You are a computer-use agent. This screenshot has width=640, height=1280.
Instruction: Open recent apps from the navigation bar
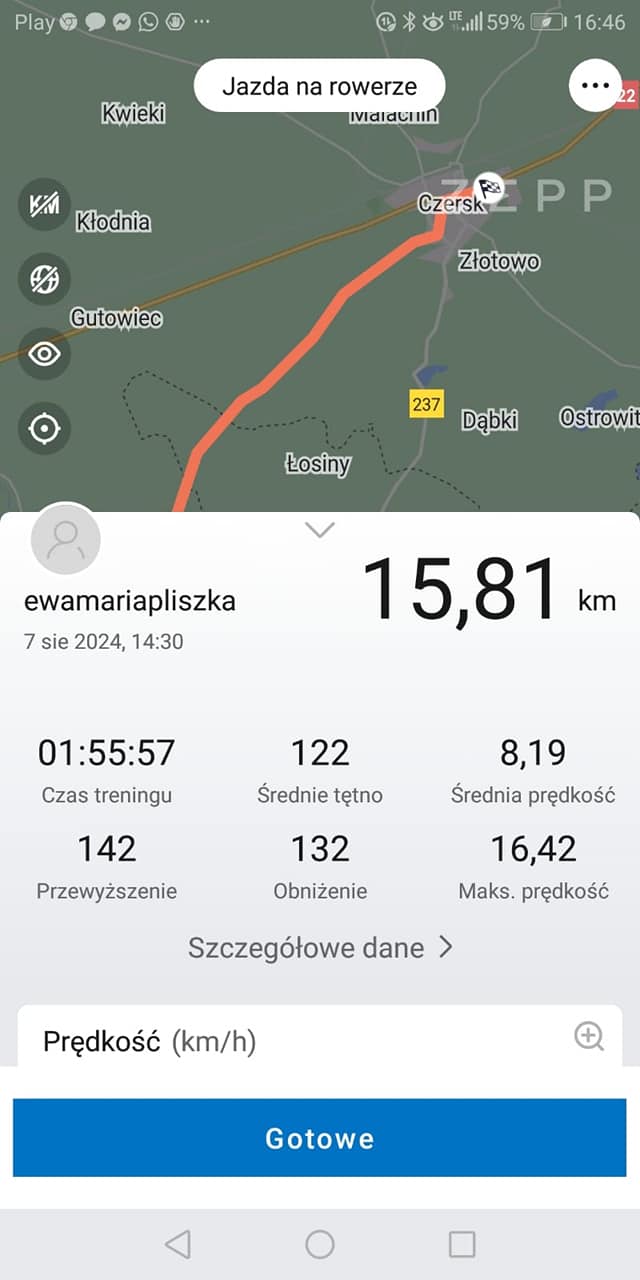tap(462, 1244)
